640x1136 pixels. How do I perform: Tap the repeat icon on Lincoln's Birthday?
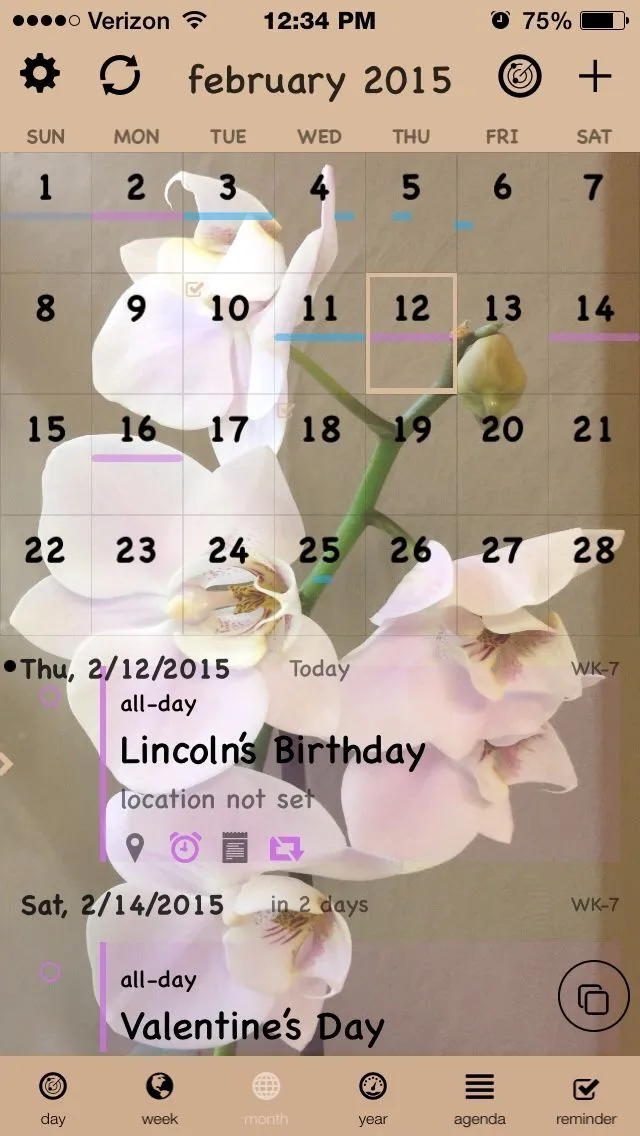[286, 850]
